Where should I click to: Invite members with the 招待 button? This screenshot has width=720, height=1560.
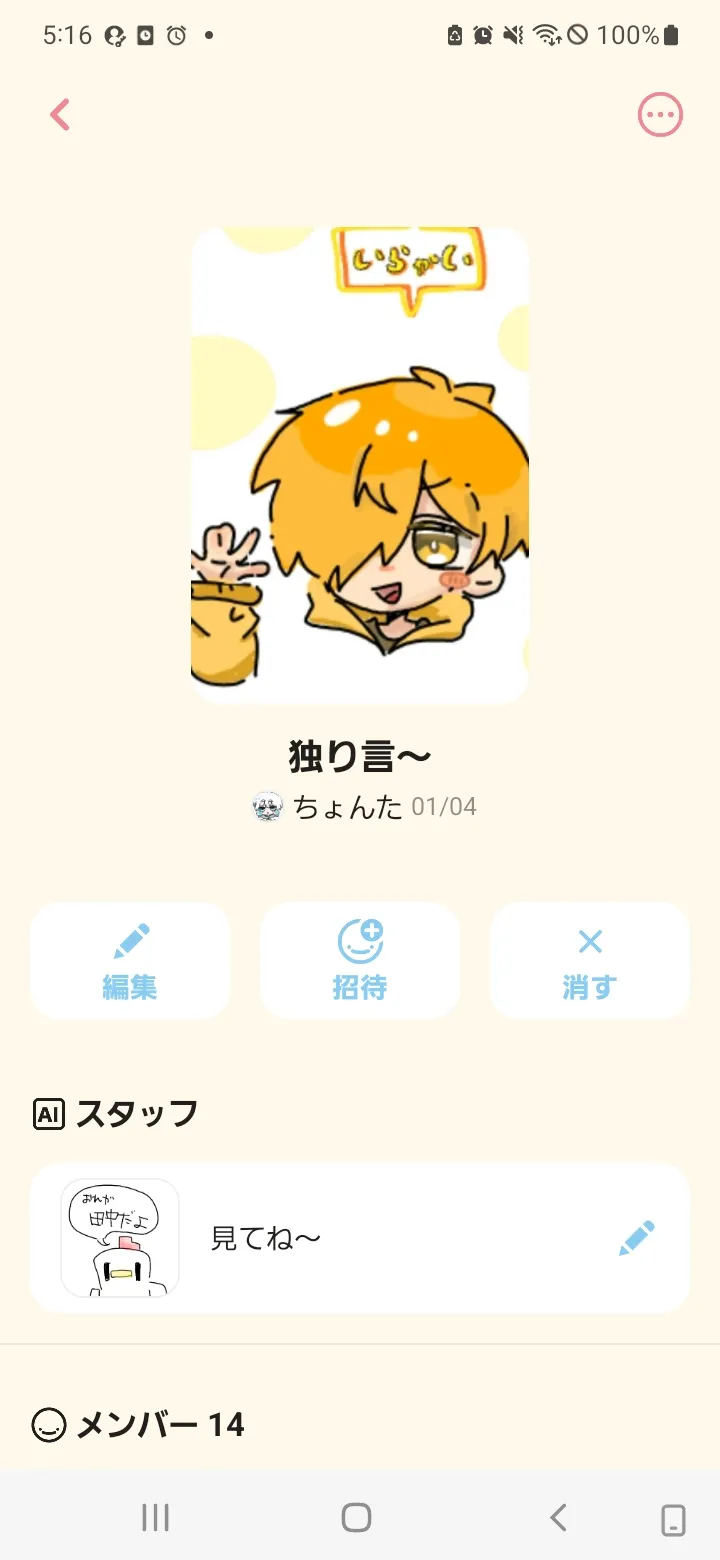pos(360,961)
